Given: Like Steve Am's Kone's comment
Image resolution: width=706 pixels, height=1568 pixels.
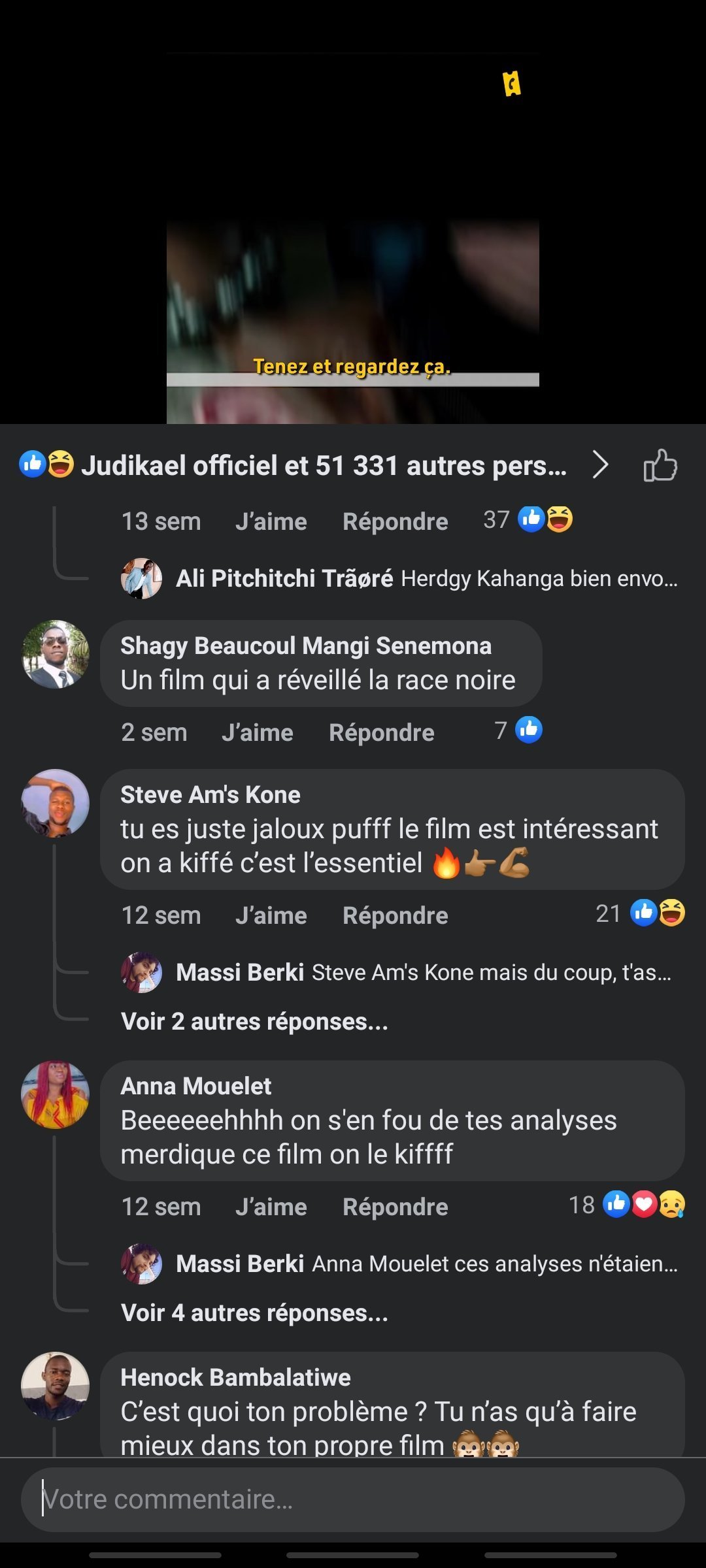Looking at the screenshot, I should coord(271,916).
